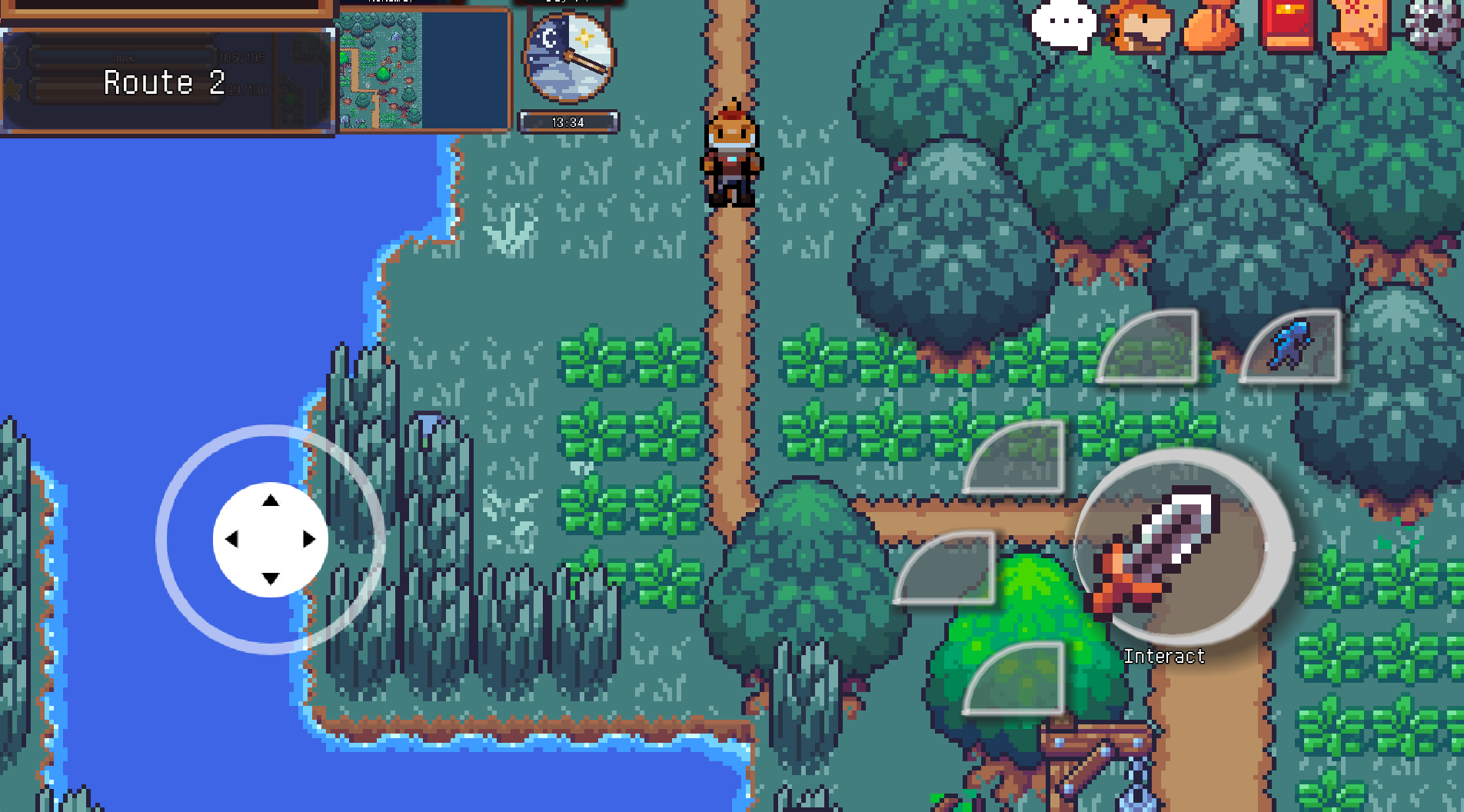This screenshot has width=1464, height=812.
Task: Tap the day-night clock dial
Action: click(568, 58)
